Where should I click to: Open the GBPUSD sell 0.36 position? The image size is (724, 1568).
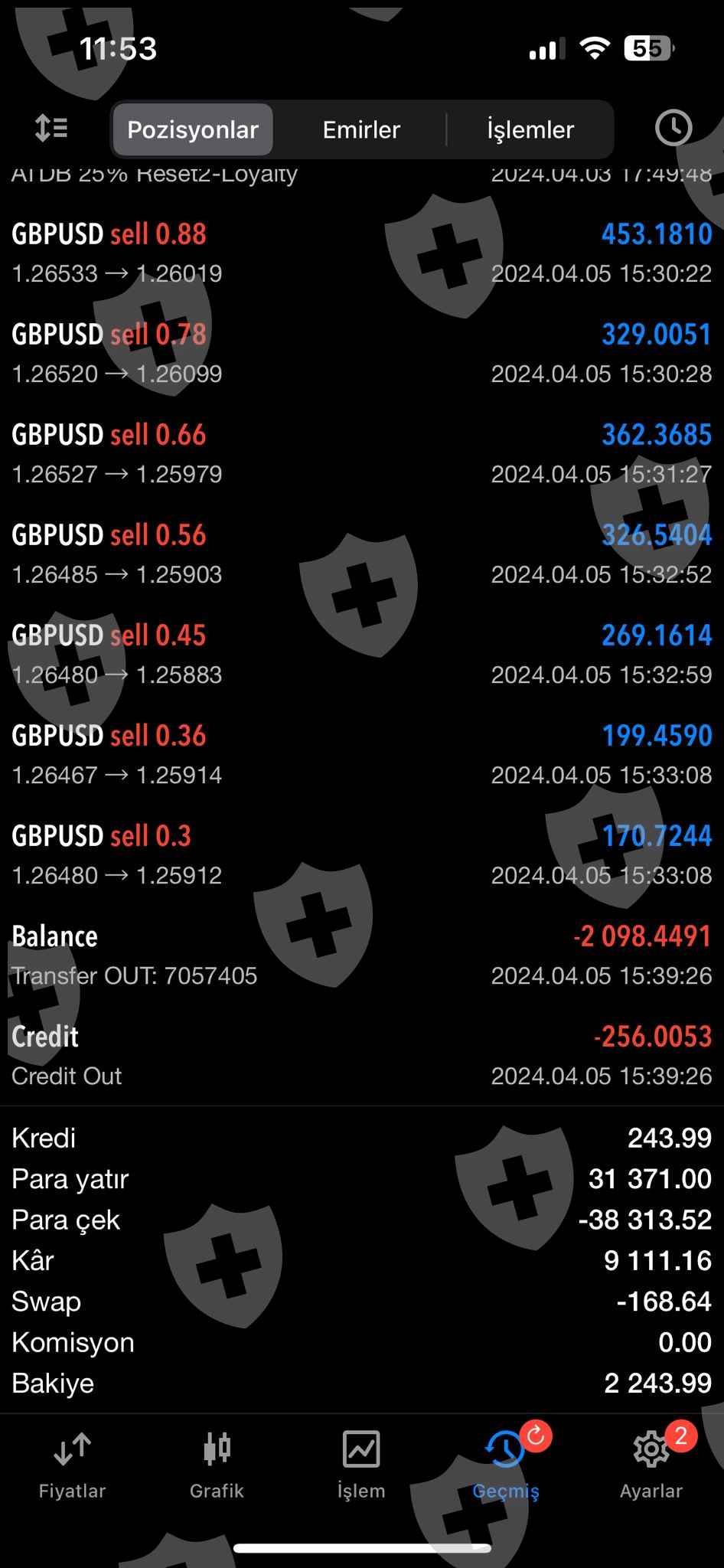click(362, 754)
